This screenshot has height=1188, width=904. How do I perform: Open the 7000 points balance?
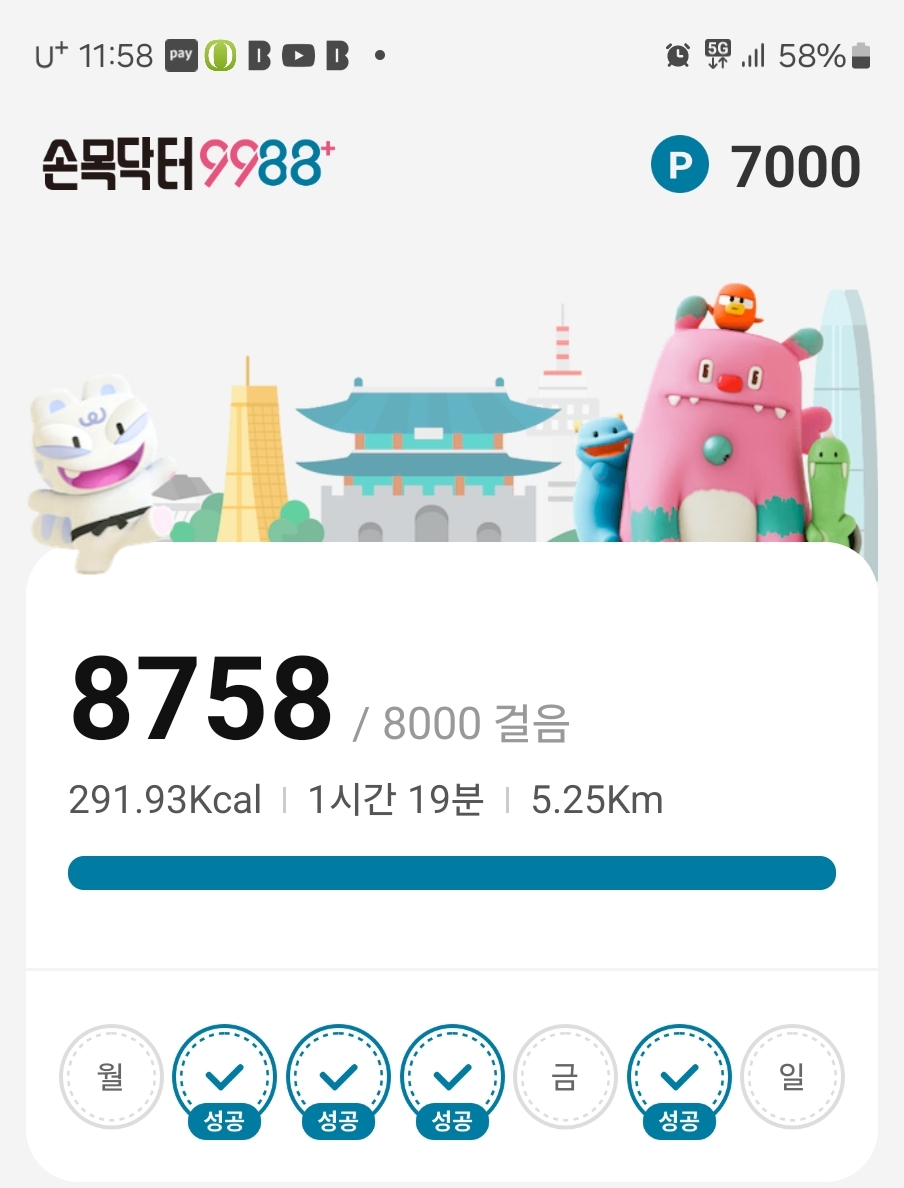click(x=757, y=166)
